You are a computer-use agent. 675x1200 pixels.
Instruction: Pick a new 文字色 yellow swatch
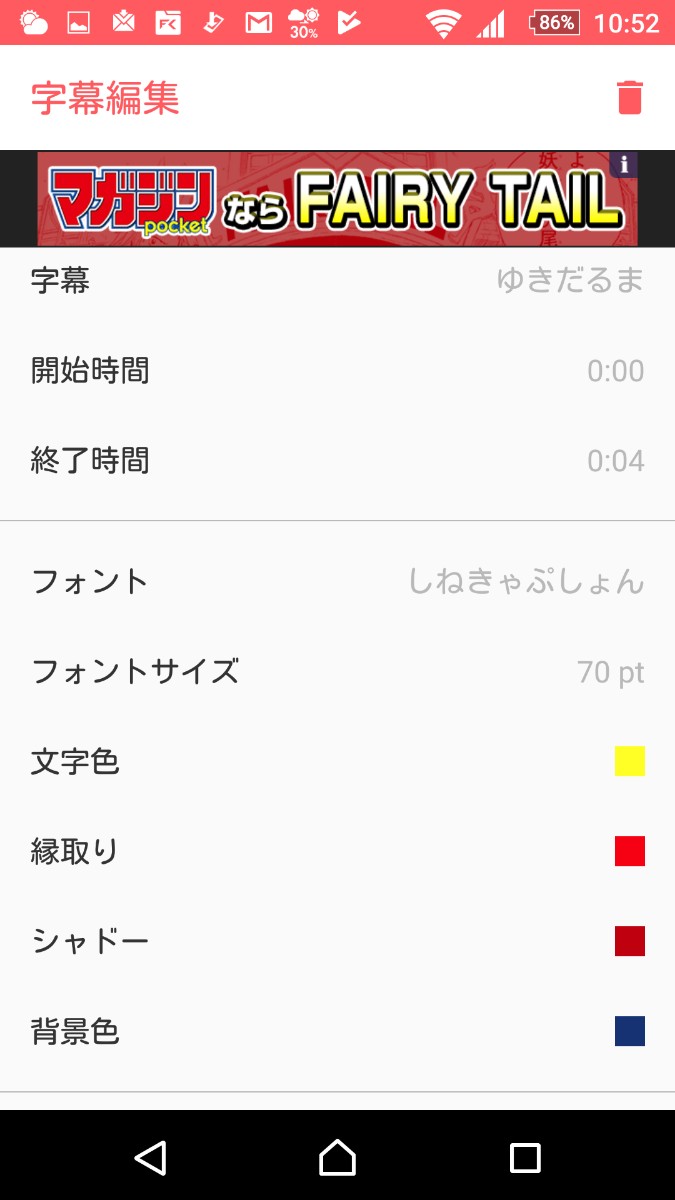[629, 761]
